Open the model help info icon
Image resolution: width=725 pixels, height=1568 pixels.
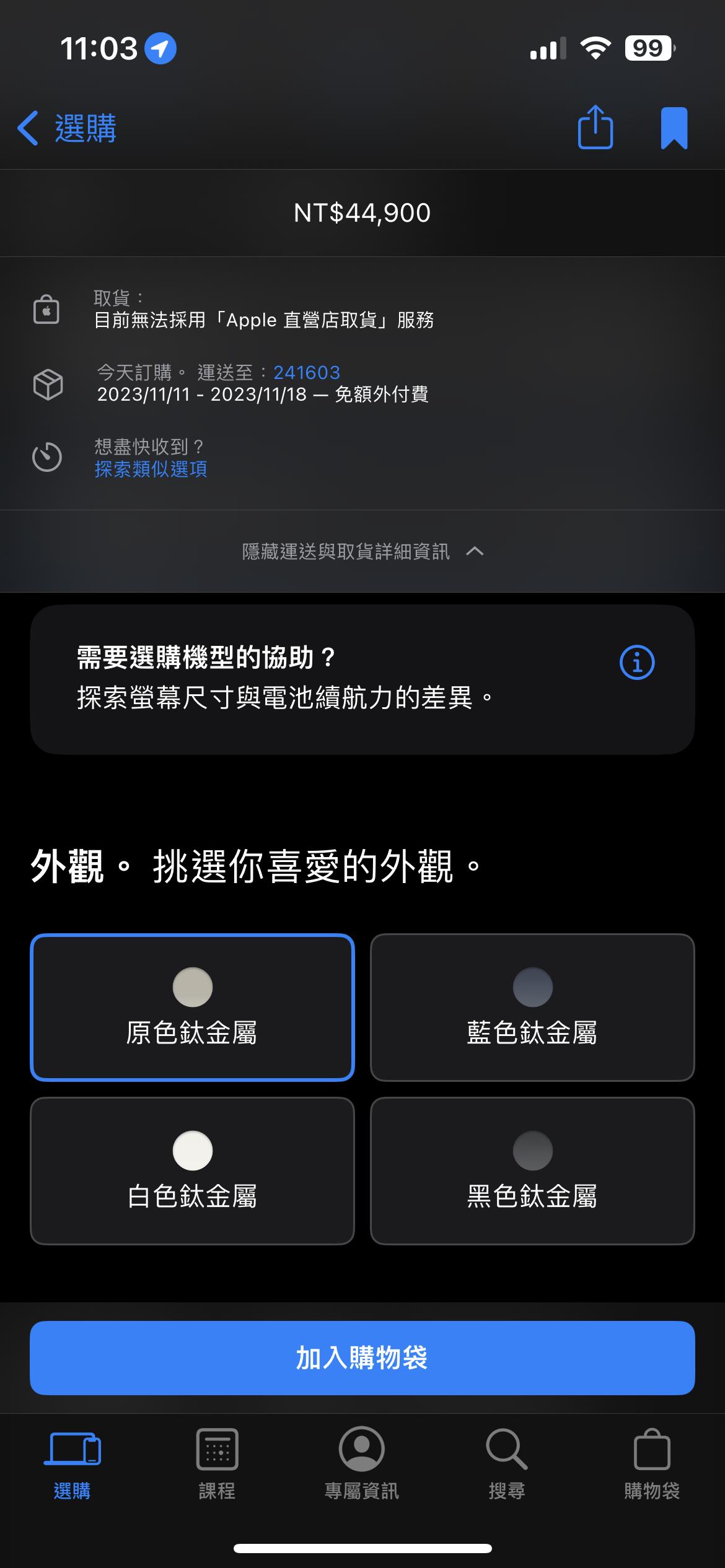pyautogui.click(x=636, y=663)
